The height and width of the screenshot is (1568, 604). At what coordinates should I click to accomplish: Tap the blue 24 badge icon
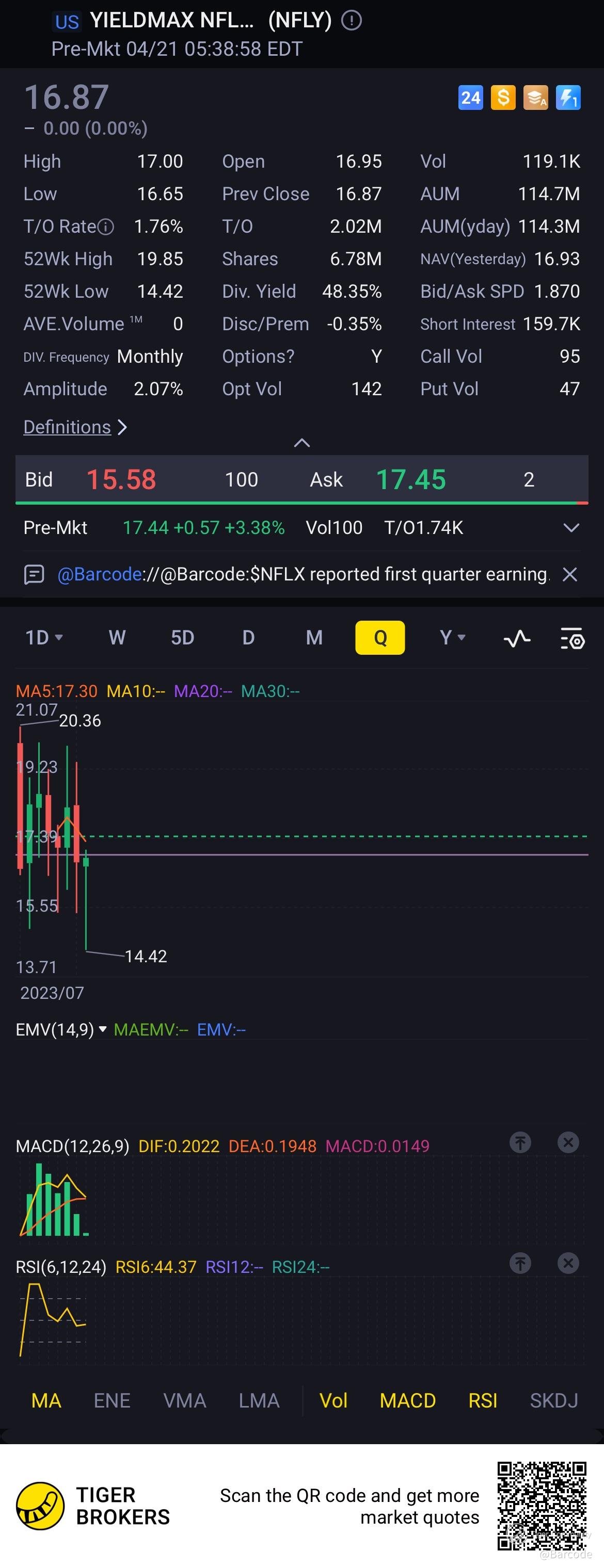tap(470, 98)
